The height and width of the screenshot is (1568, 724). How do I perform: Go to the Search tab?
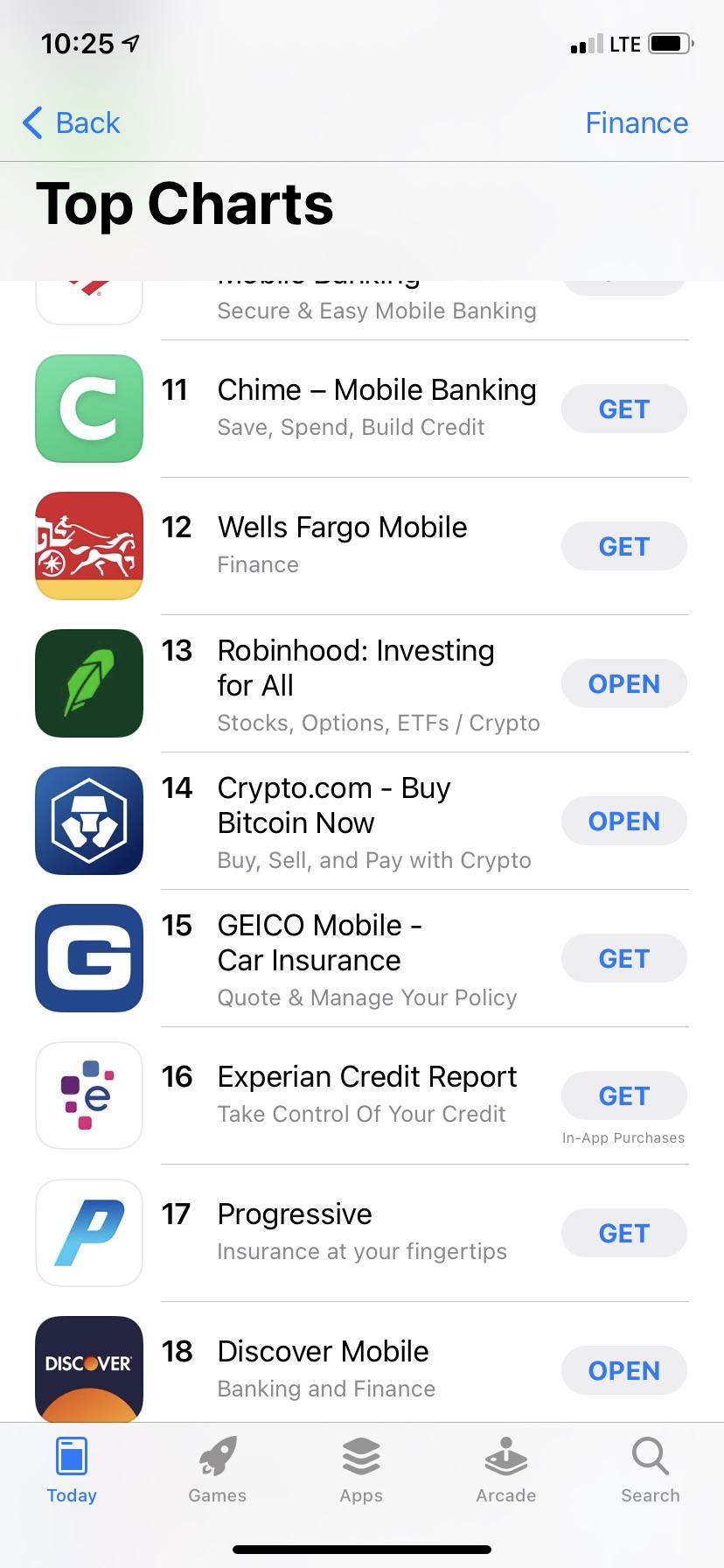point(650,1470)
